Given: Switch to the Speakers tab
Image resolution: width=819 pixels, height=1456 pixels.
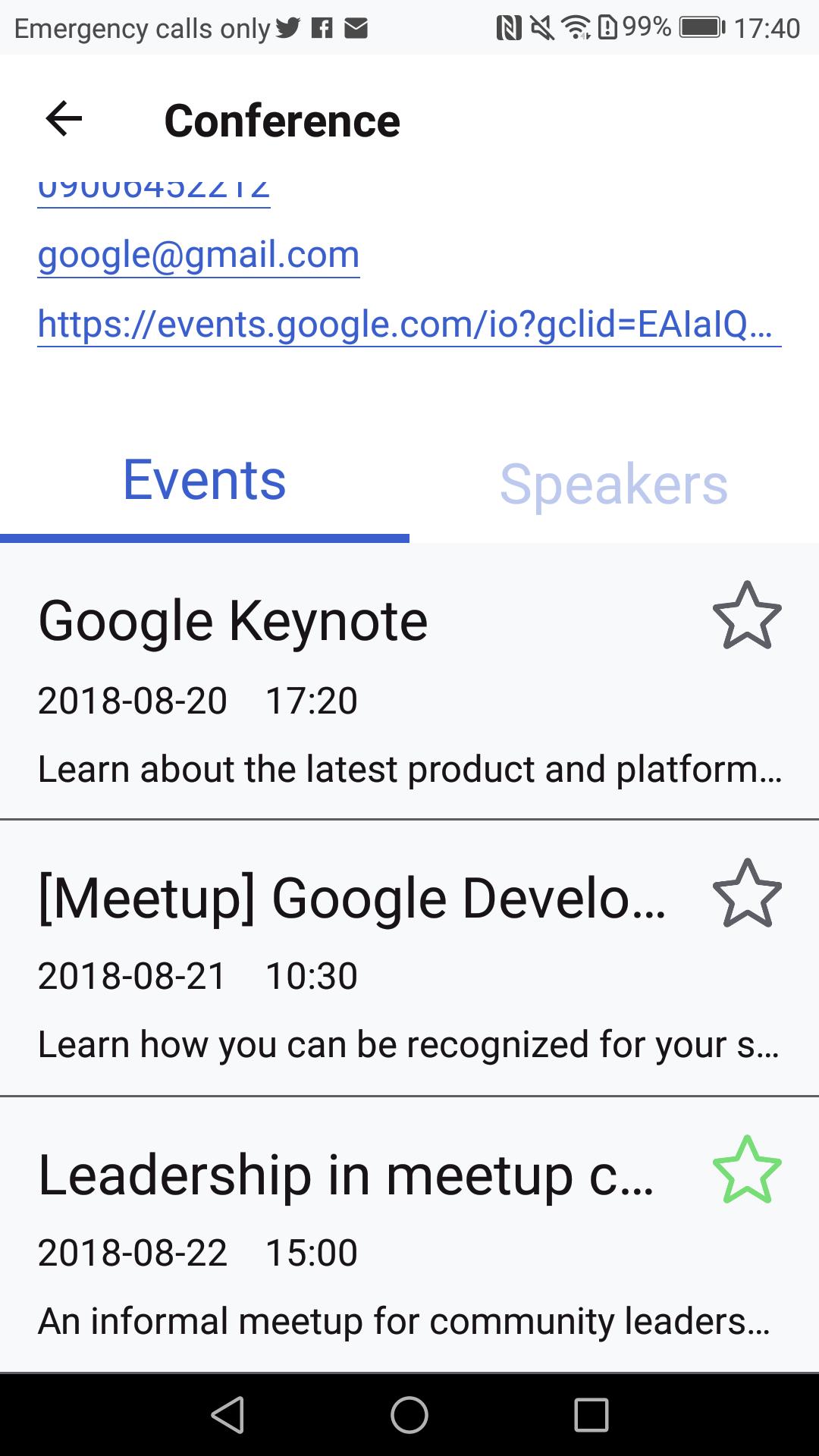Looking at the screenshot, I should tap(613, 484).
